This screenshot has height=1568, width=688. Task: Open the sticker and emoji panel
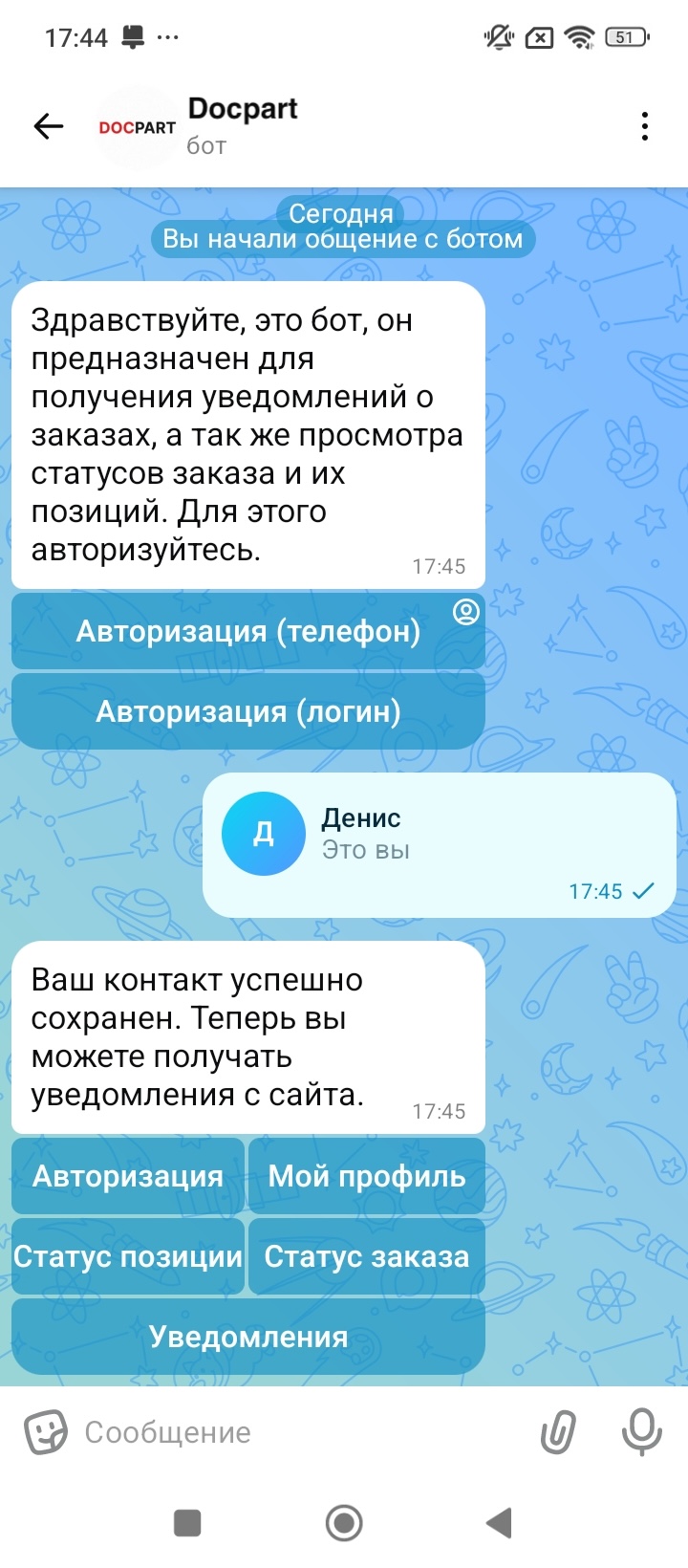coord(45,1431)
